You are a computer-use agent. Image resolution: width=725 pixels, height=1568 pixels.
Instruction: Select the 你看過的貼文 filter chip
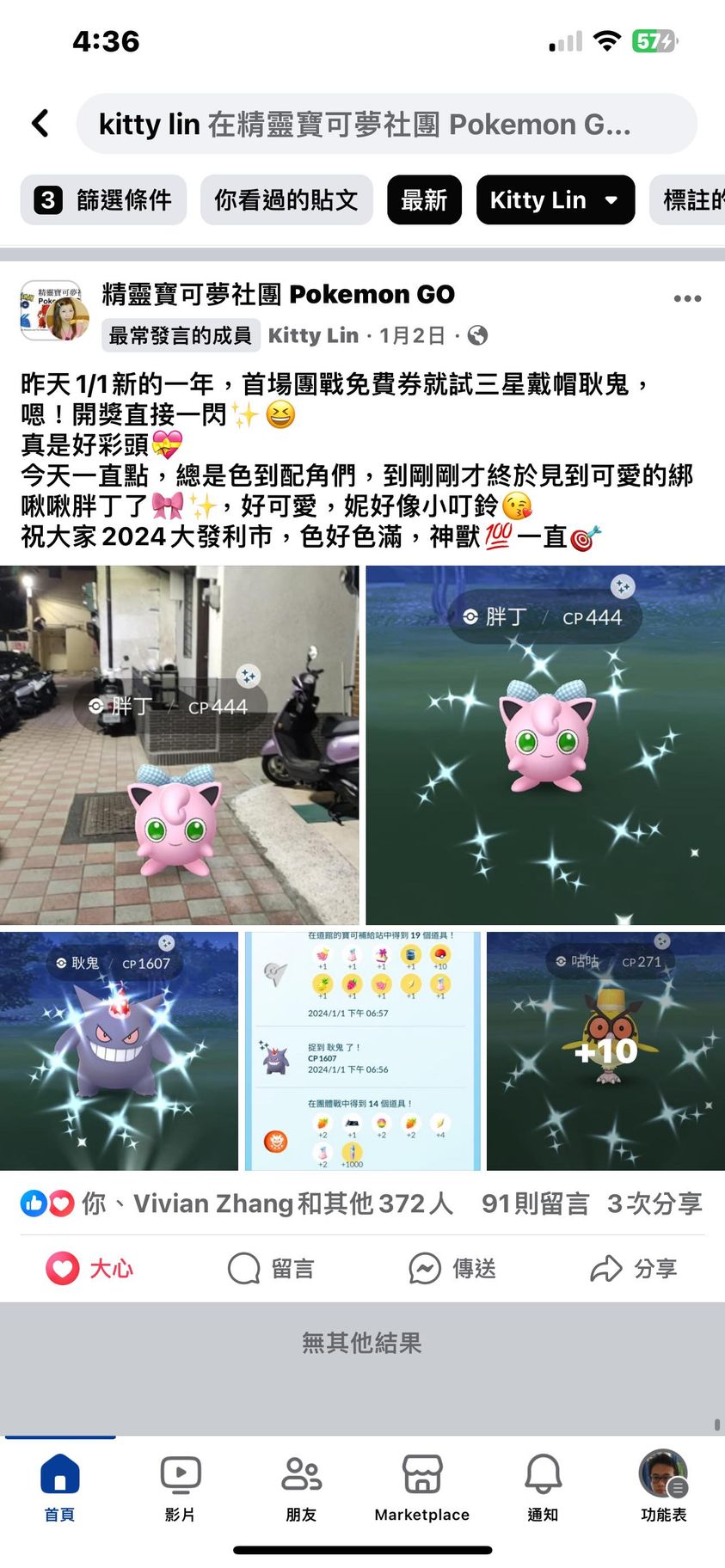pos(286,200)
